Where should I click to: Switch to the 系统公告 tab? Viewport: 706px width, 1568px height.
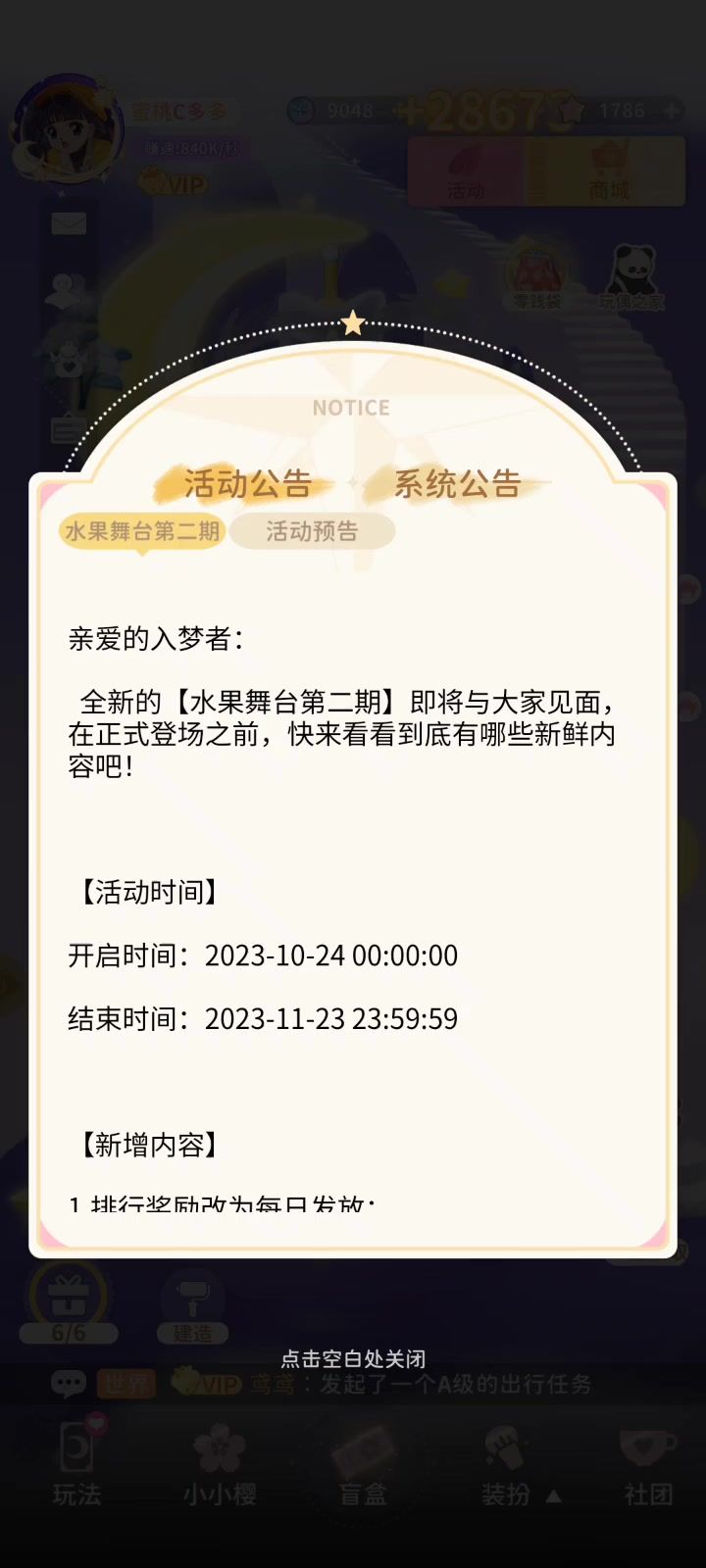tap(457, 484)
